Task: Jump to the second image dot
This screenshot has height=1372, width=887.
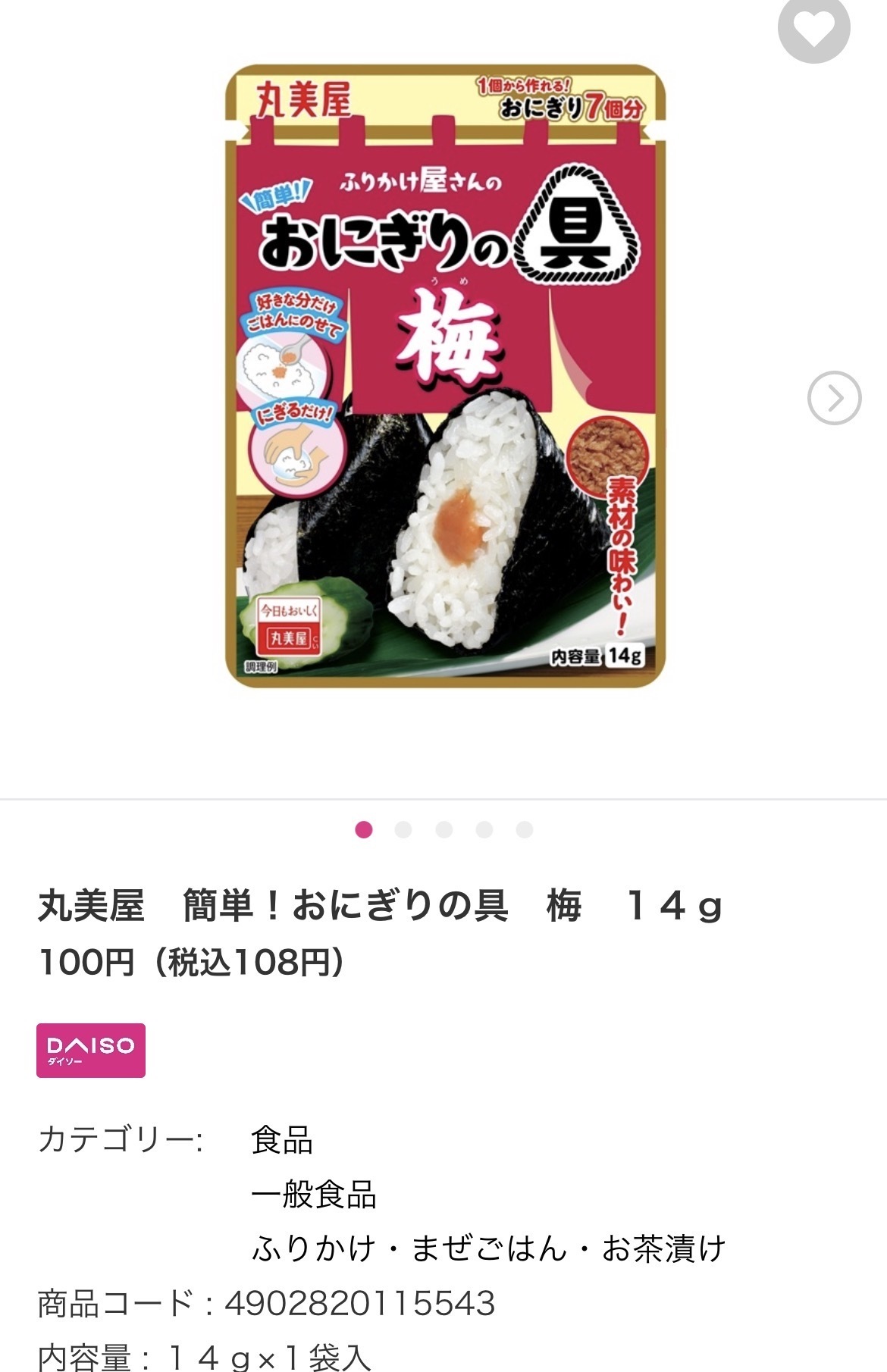Action: 403,830
